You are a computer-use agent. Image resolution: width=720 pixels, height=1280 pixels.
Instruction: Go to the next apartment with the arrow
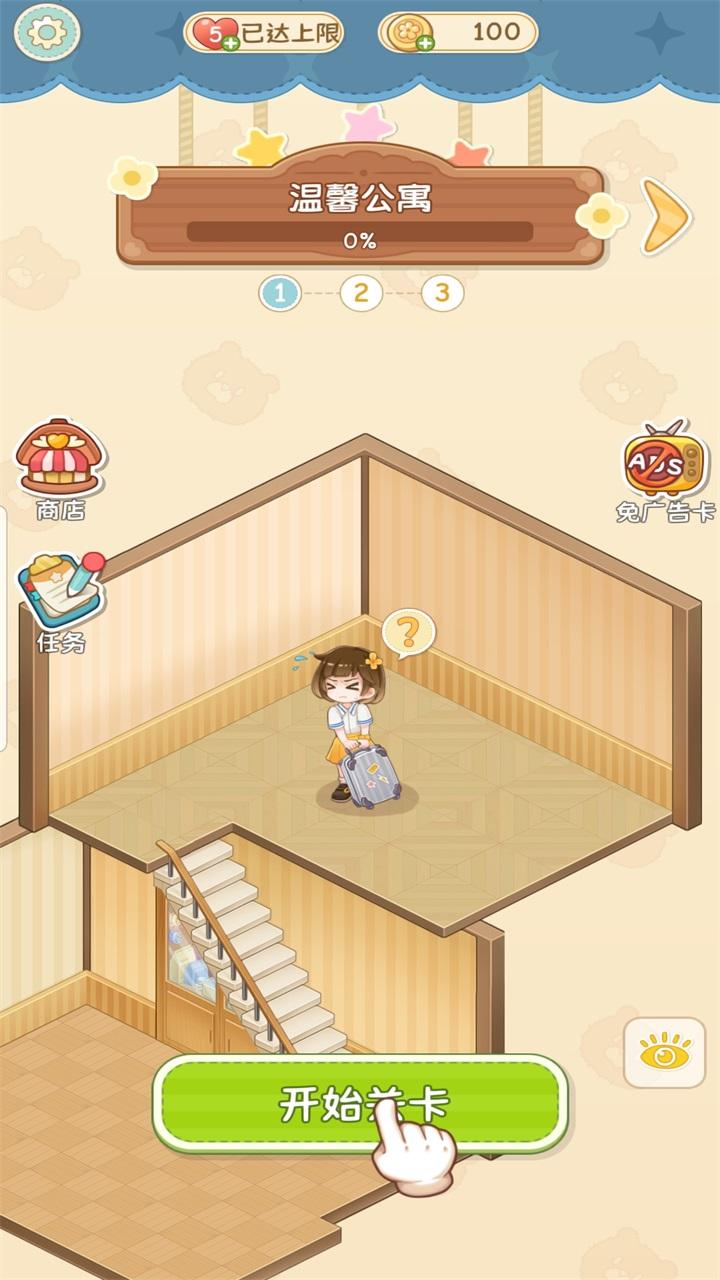pos(665,216)
